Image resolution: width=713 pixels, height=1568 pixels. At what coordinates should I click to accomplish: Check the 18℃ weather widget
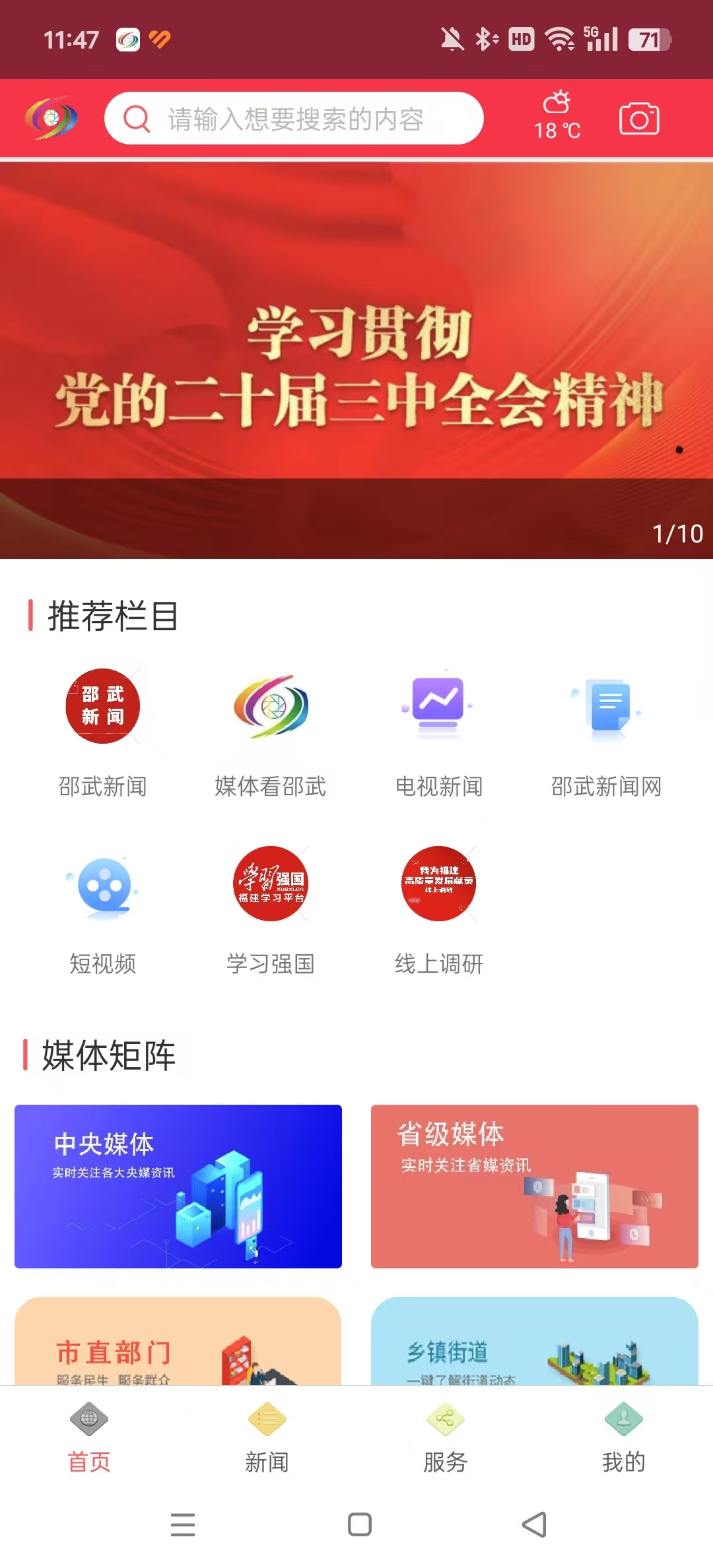click(x=557, y=116)
